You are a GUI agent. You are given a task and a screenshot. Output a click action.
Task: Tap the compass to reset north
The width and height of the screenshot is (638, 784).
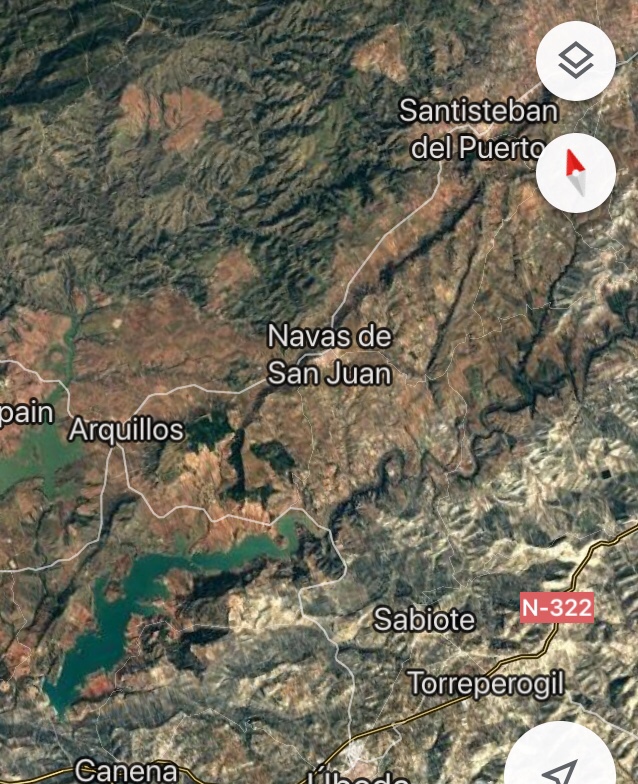pyautogui.click(x=575, y=173)
